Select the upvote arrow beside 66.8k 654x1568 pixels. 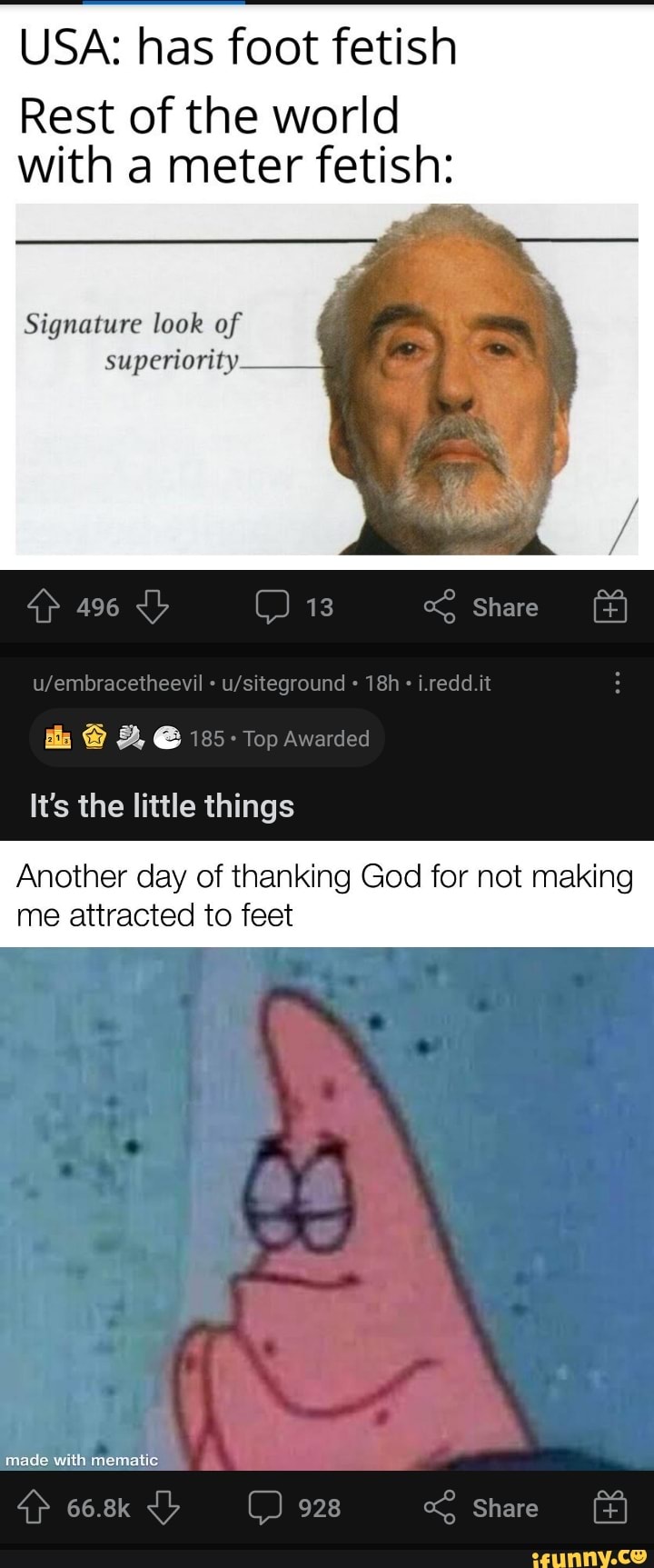click(x=35, y=1508)
